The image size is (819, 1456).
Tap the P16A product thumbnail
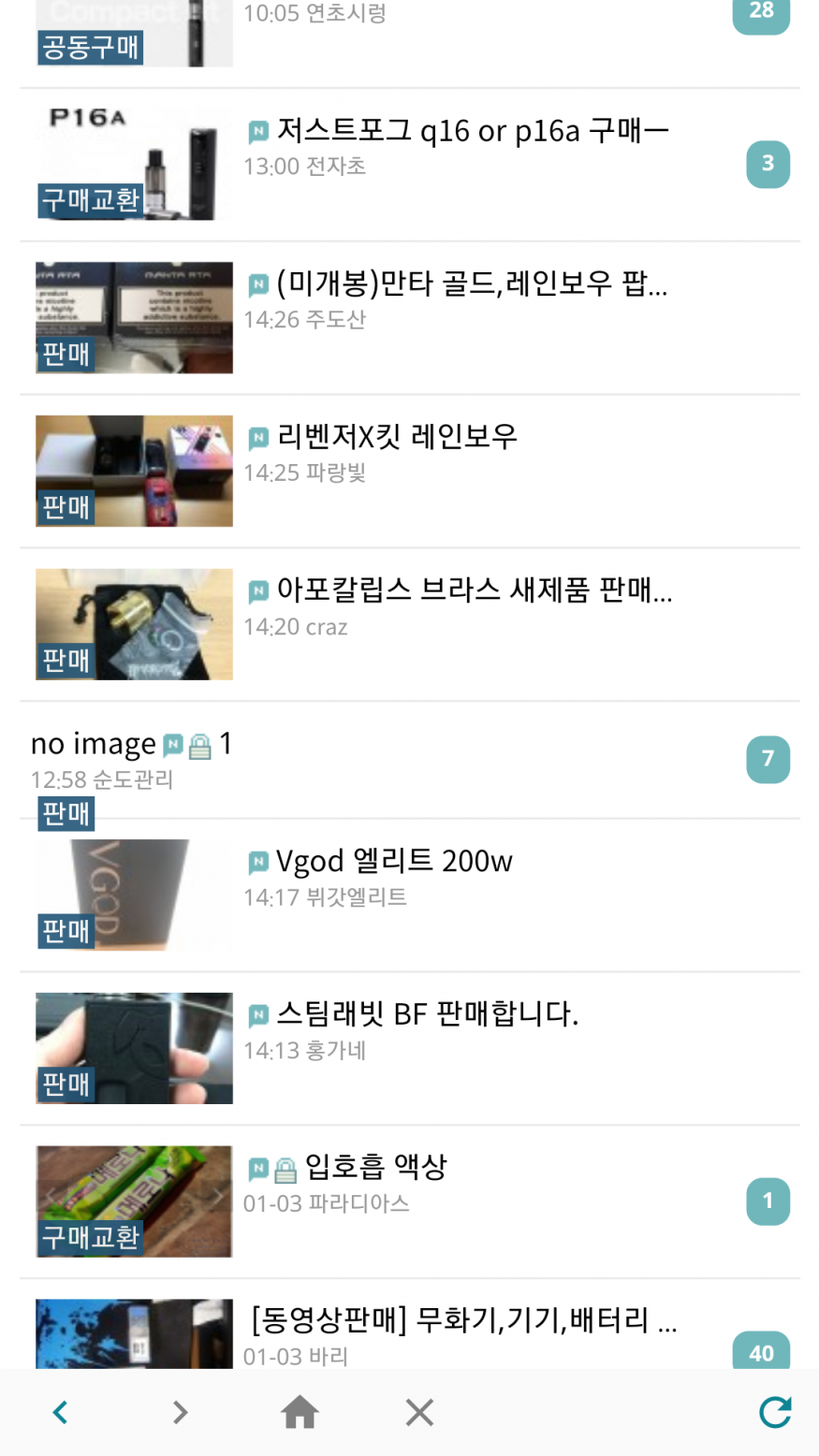coord(134,164)
